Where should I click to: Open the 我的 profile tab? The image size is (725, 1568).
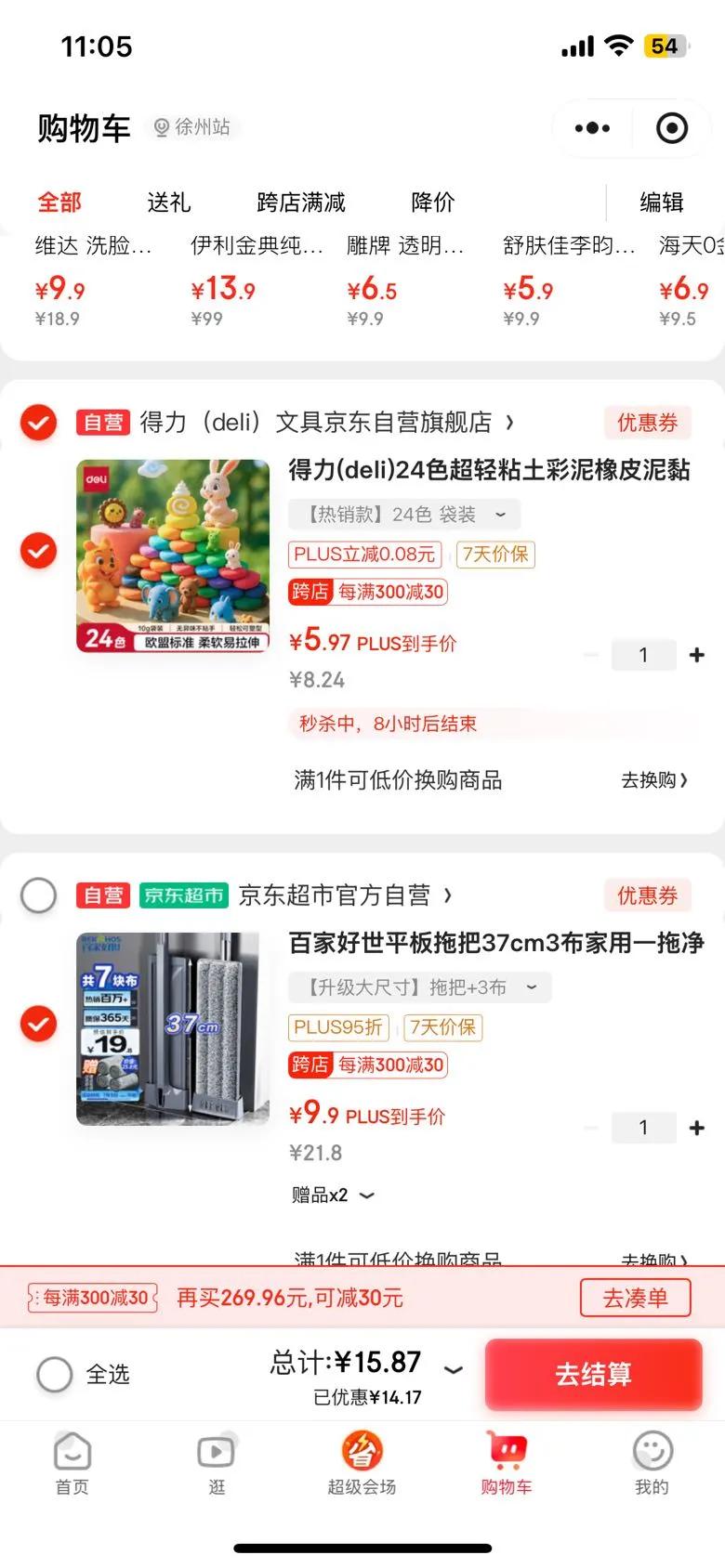click(652, 1462)
